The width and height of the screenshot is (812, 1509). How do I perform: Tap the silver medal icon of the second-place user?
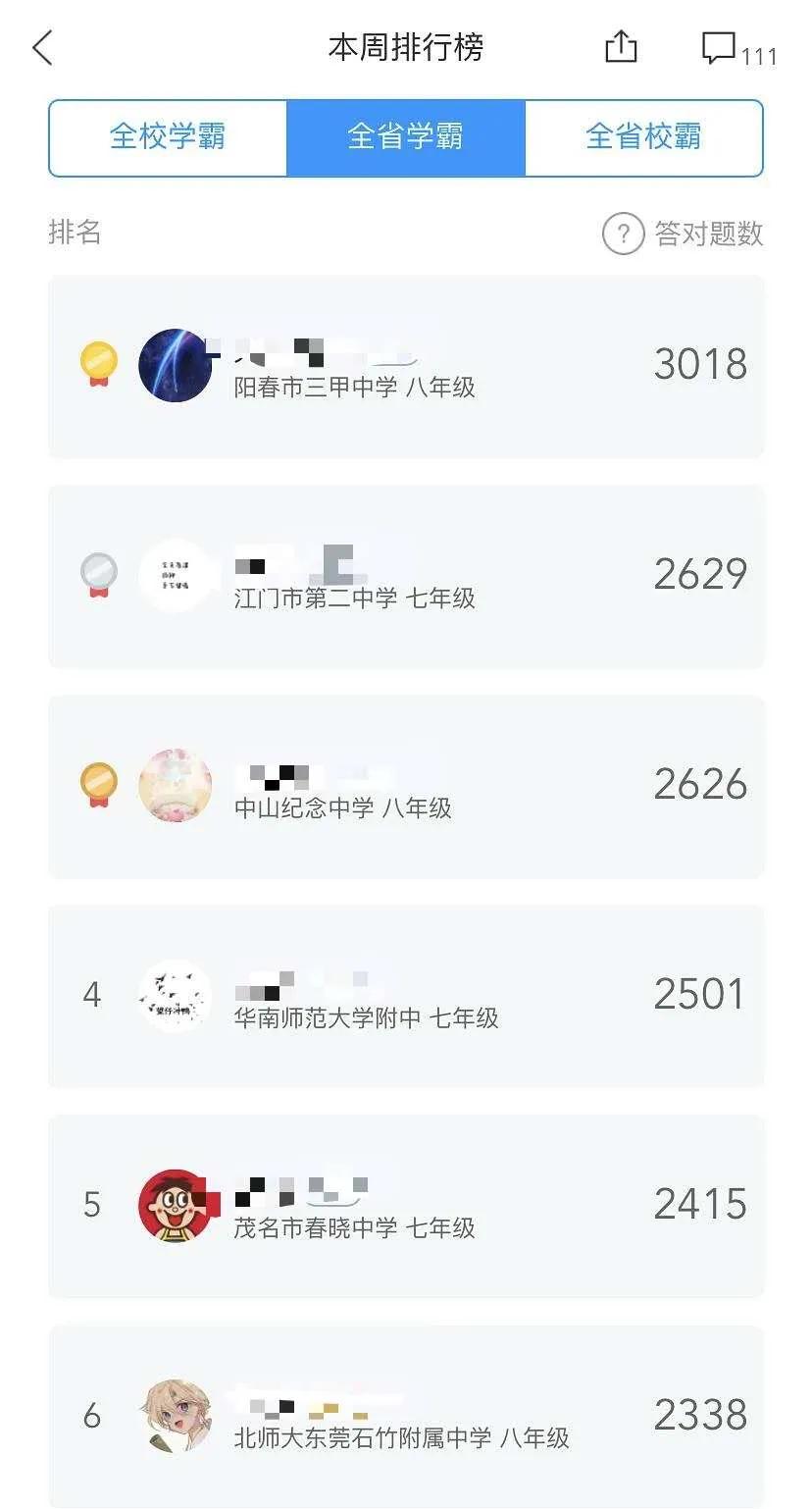(x=96, y=574)
